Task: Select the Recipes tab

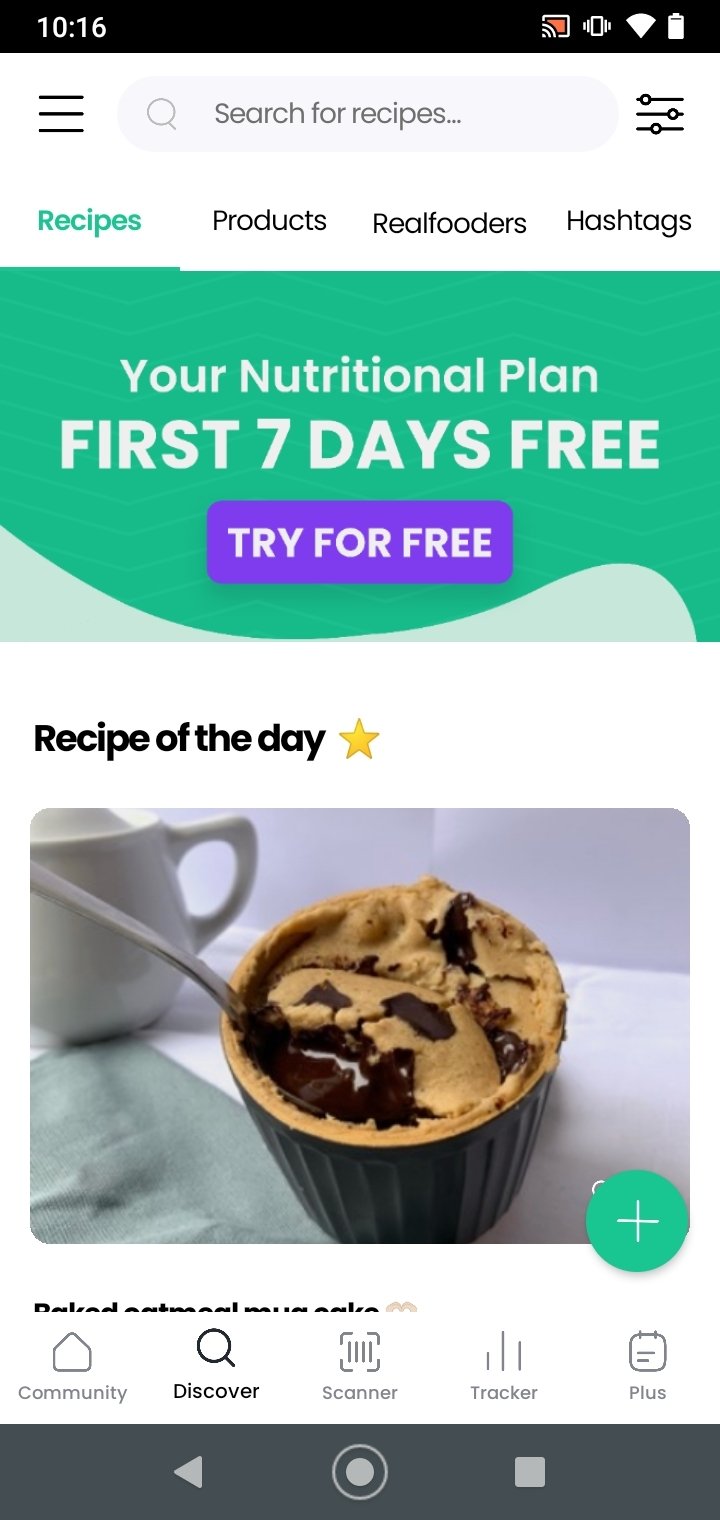Action: pos(89,221)
